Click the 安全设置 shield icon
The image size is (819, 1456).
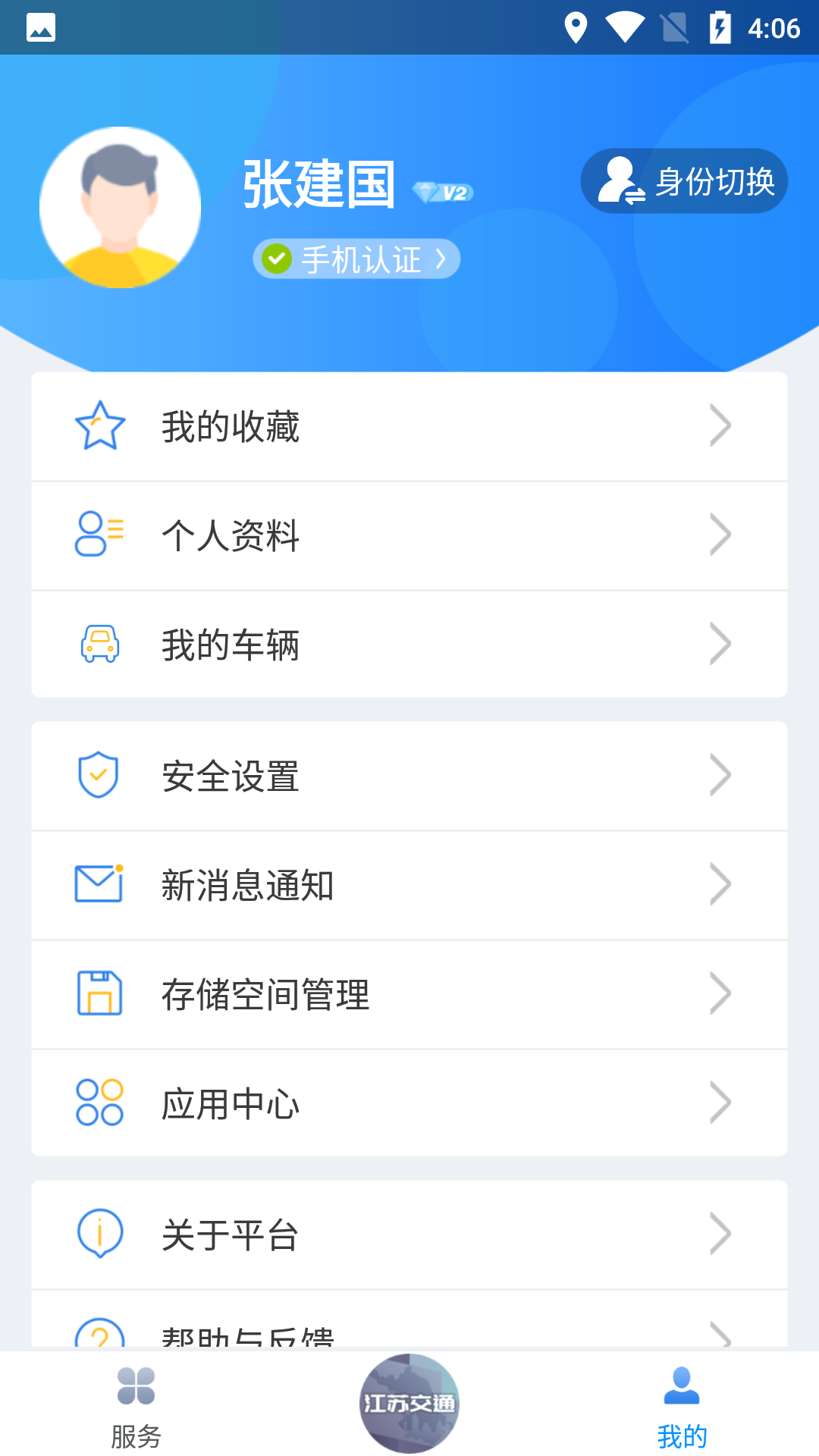point(99,775)
